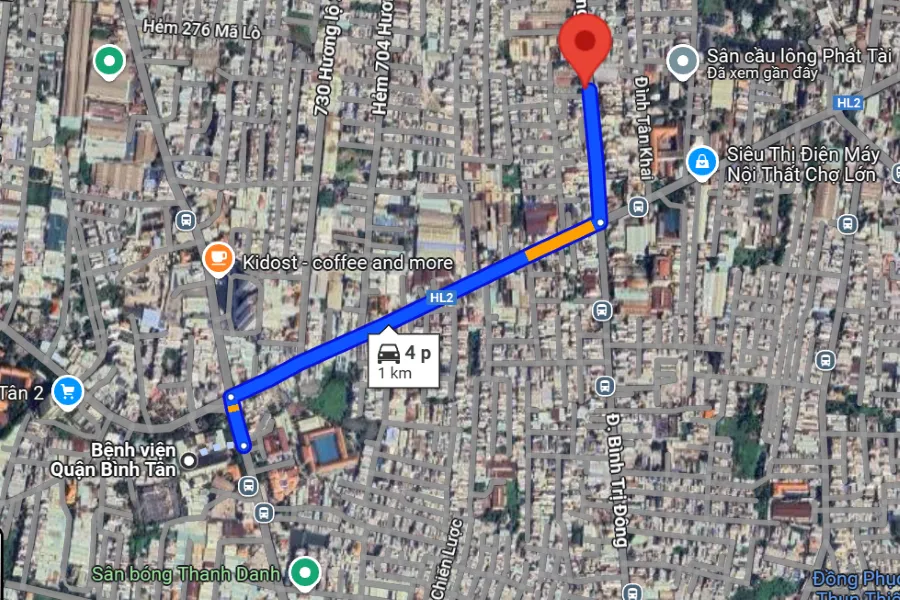
Task: Select Bệnh viện Quận Bình Tân marker
Action: coord(189,461)
